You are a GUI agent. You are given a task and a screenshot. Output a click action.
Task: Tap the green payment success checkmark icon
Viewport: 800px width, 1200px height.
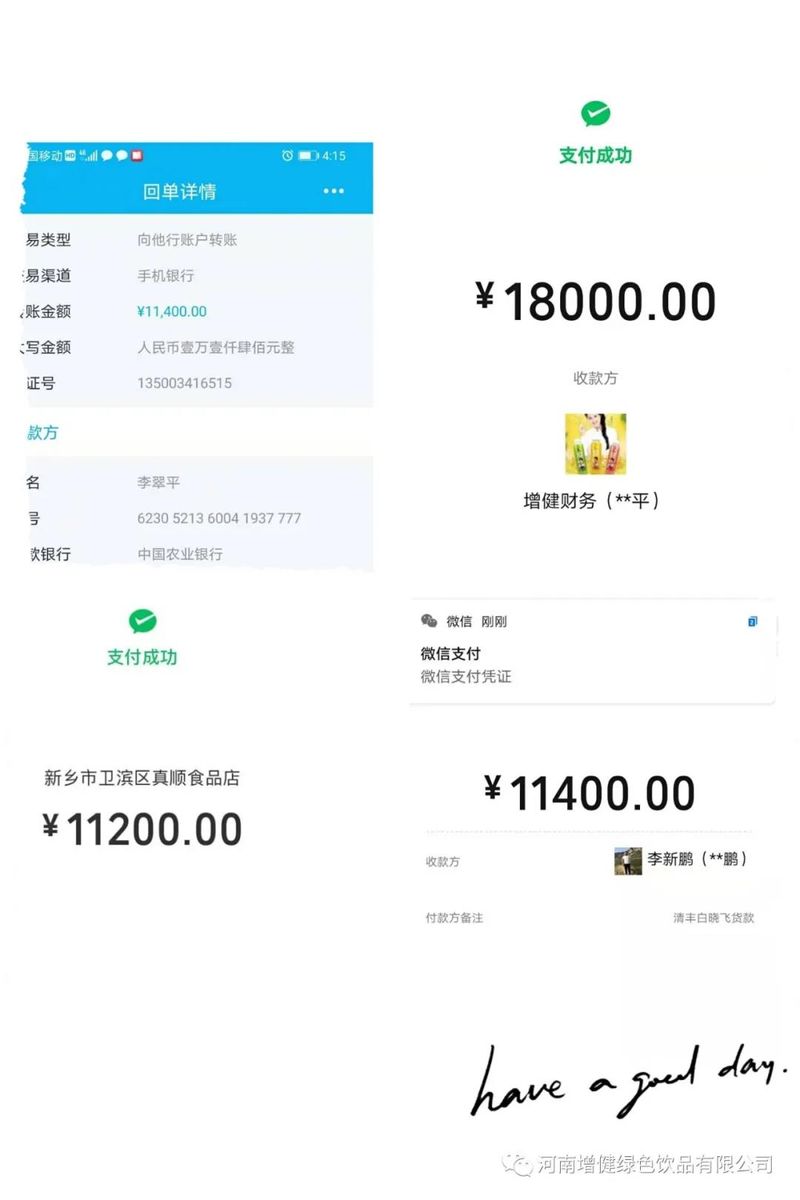coord(596,115)
